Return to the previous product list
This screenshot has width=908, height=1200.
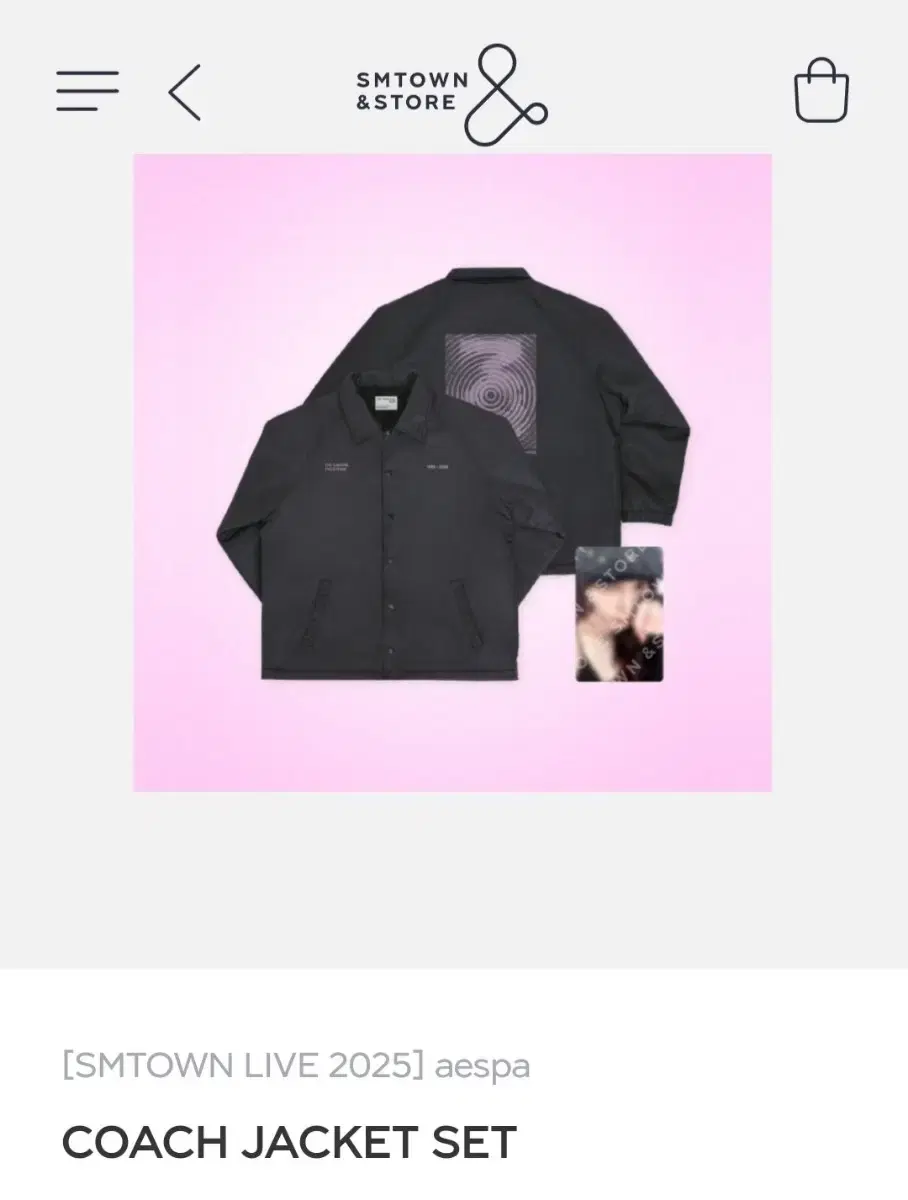coord(183,92)
